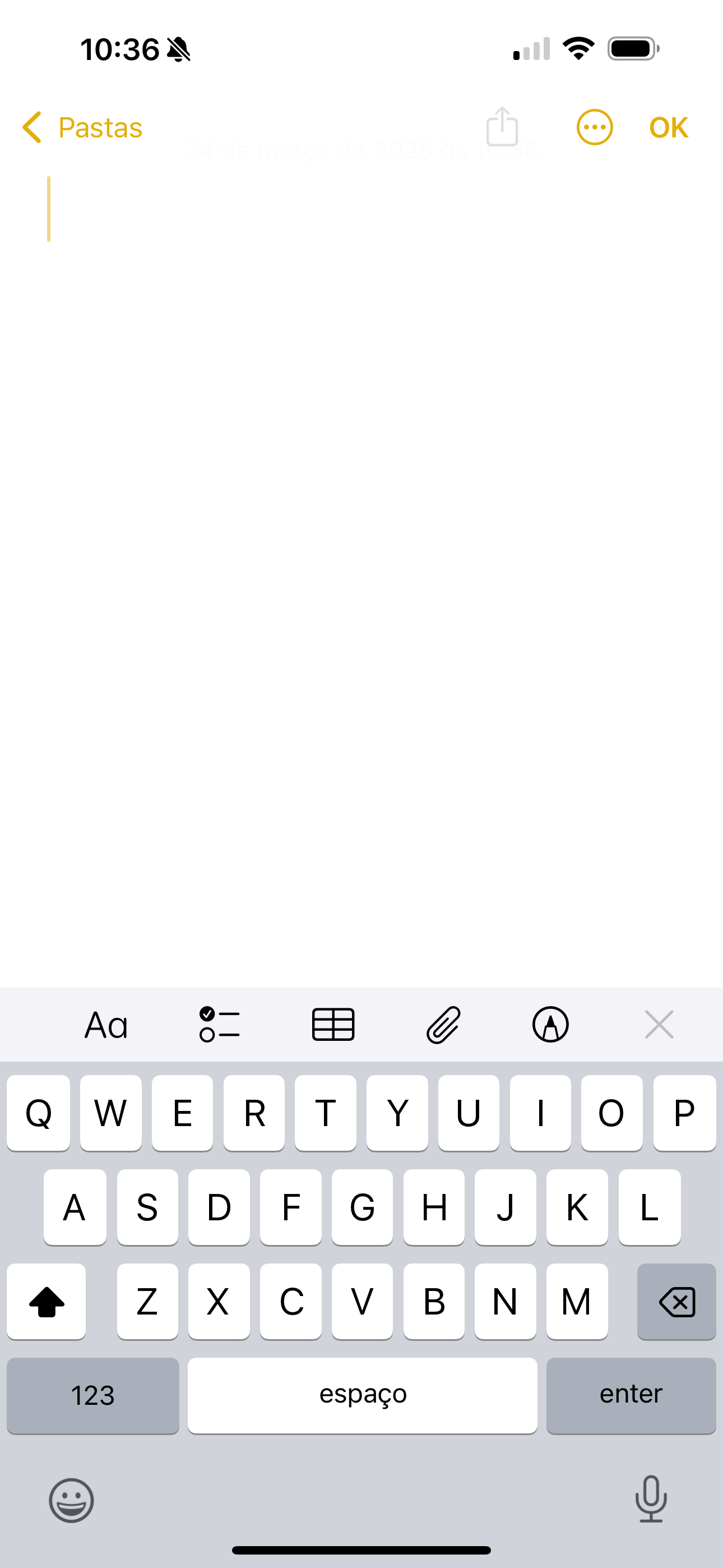The image size is (723, 1568).
Task: Open the markup drawing tool
Action: [551, 1025]
